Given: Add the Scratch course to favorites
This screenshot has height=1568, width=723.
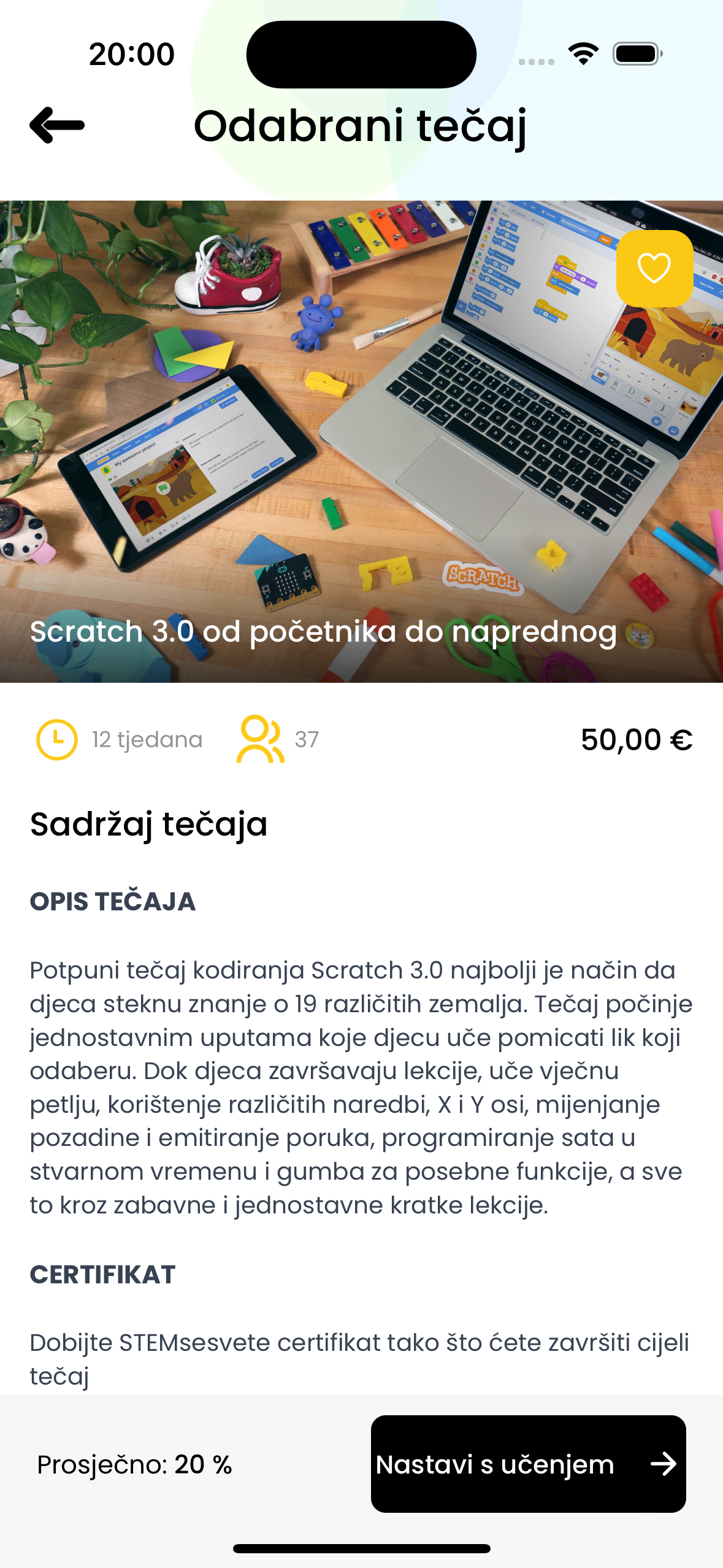Looking at the screenshot, I should (654, 269).
